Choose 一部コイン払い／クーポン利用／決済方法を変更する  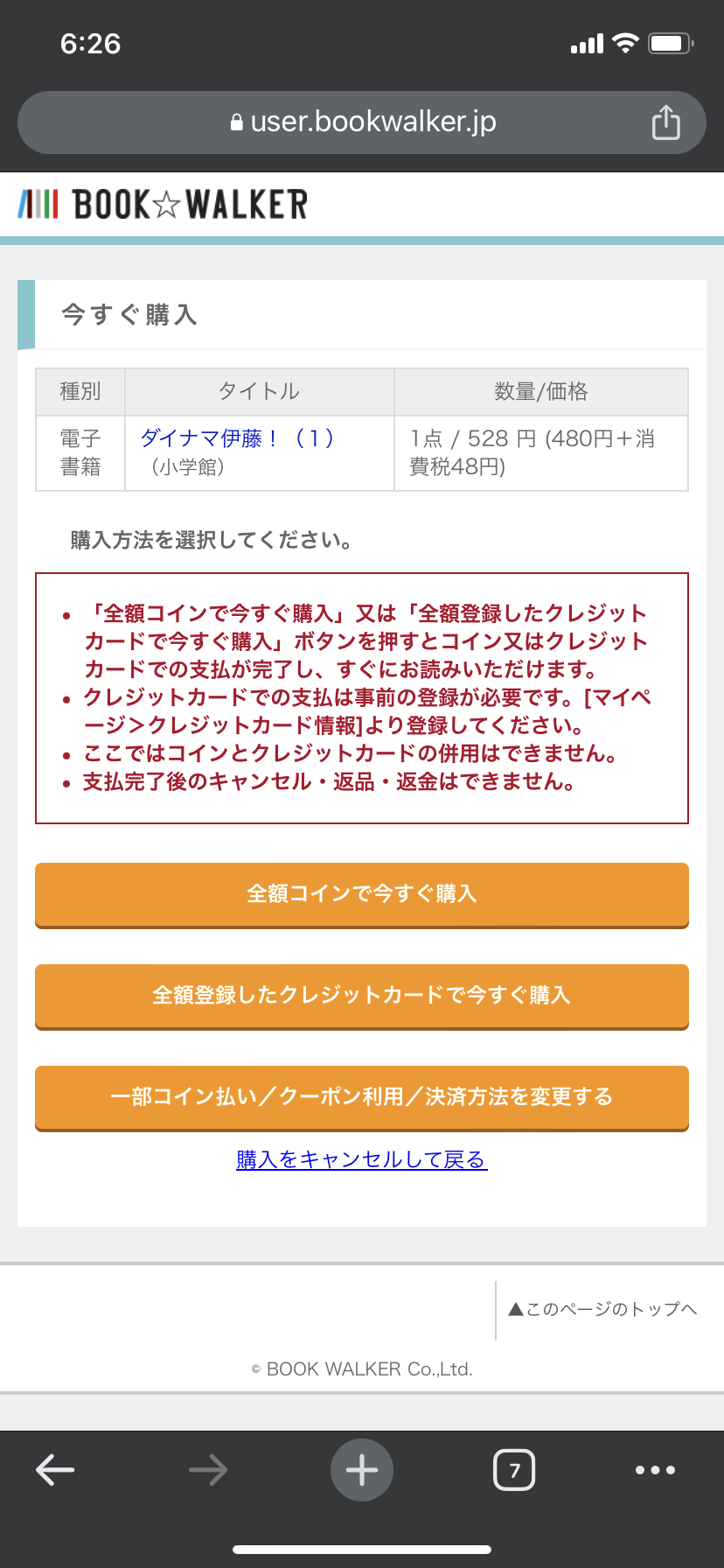[x=362, y=1097]
